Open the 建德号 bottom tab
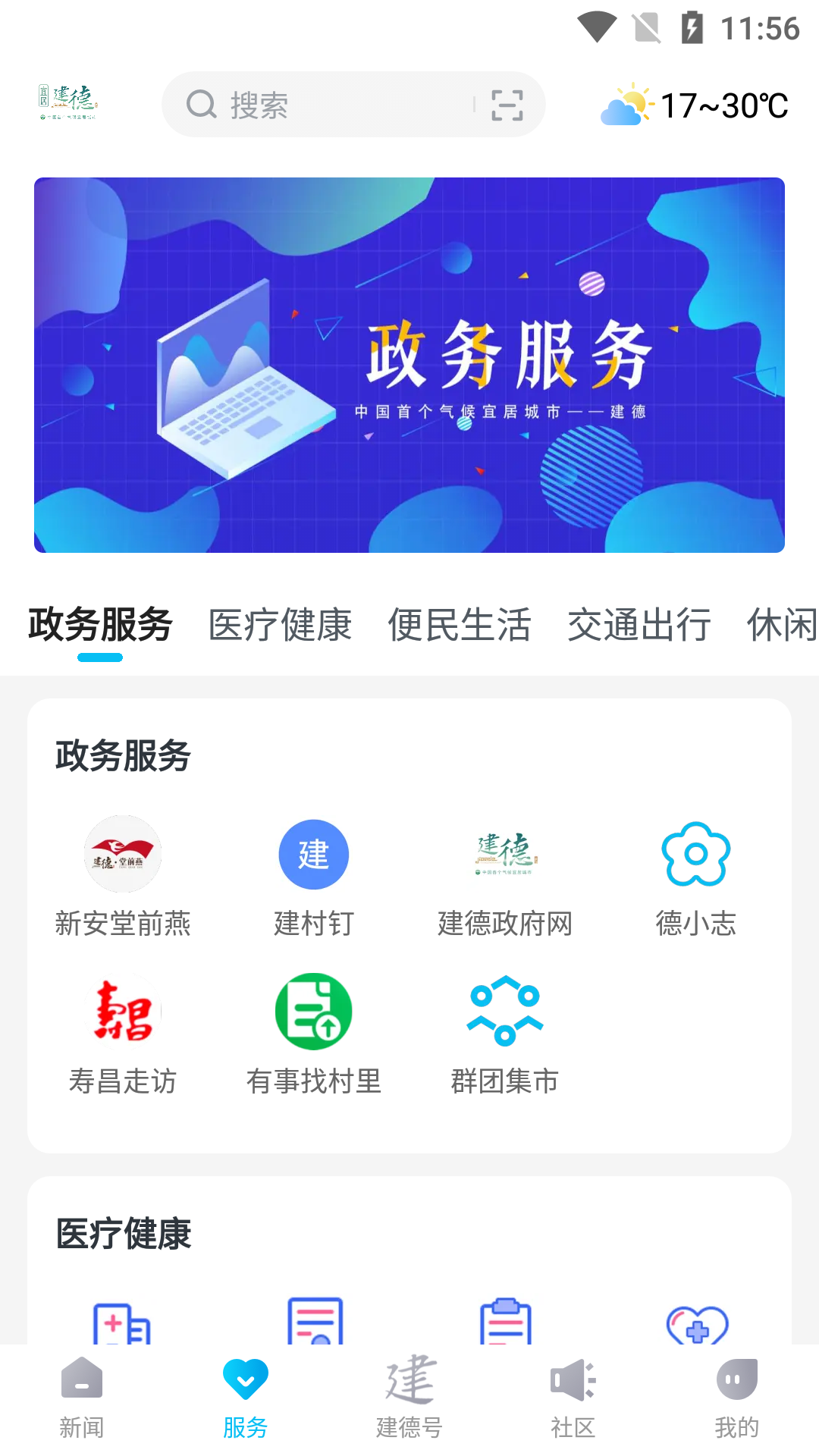The height and width of the screenshot is (1456, 819). coord(409,1398)
